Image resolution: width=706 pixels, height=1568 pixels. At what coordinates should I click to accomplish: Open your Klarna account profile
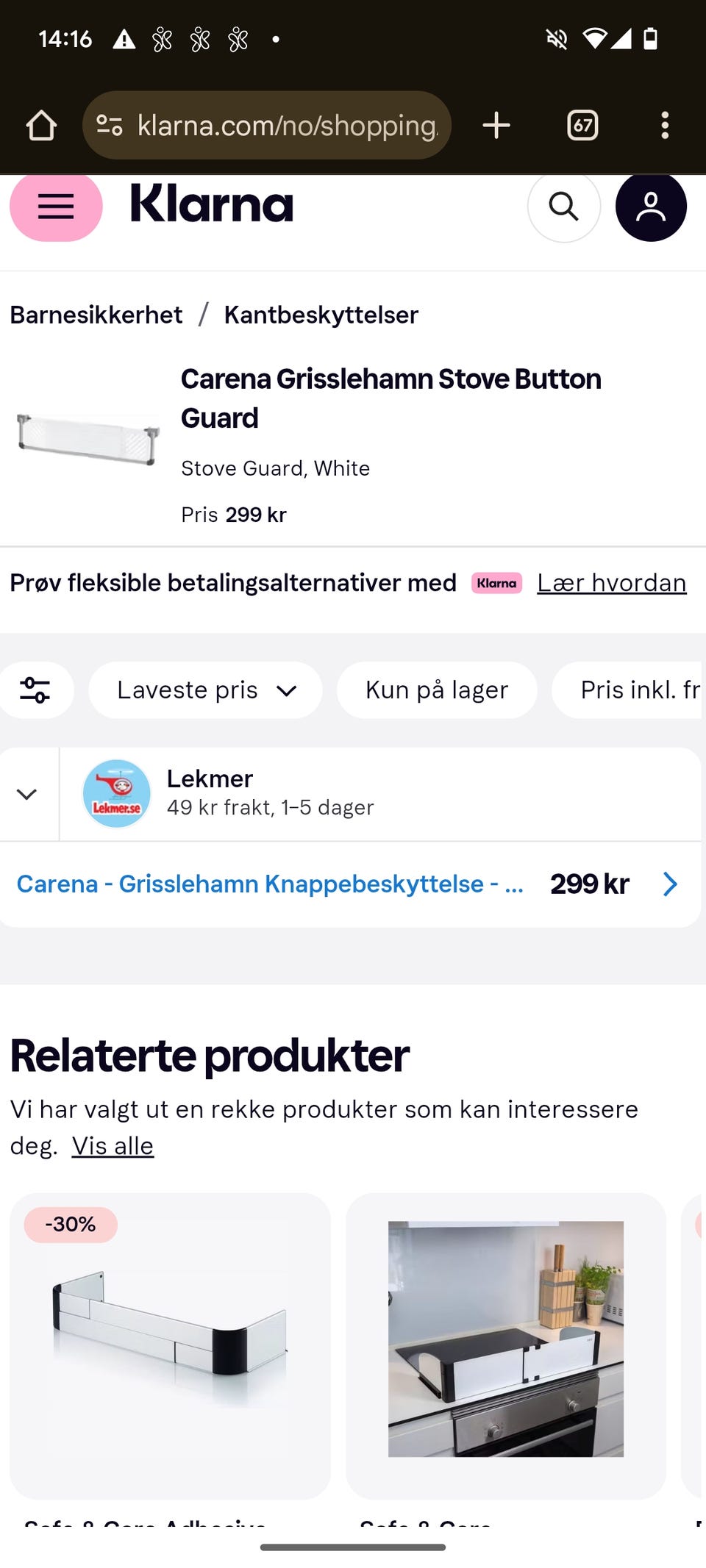tap(651, 207)
